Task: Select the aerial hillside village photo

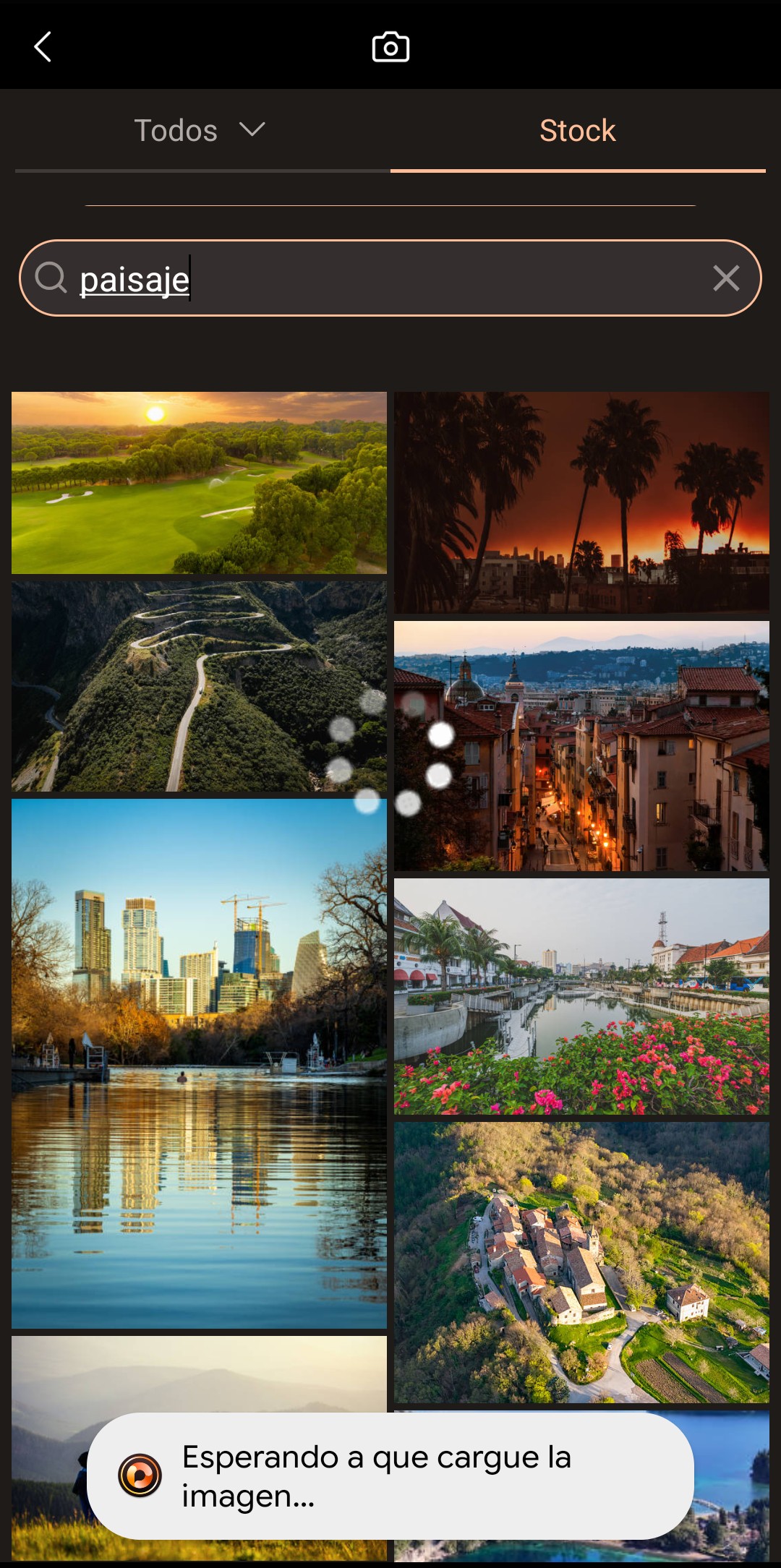Action: 581,1262
